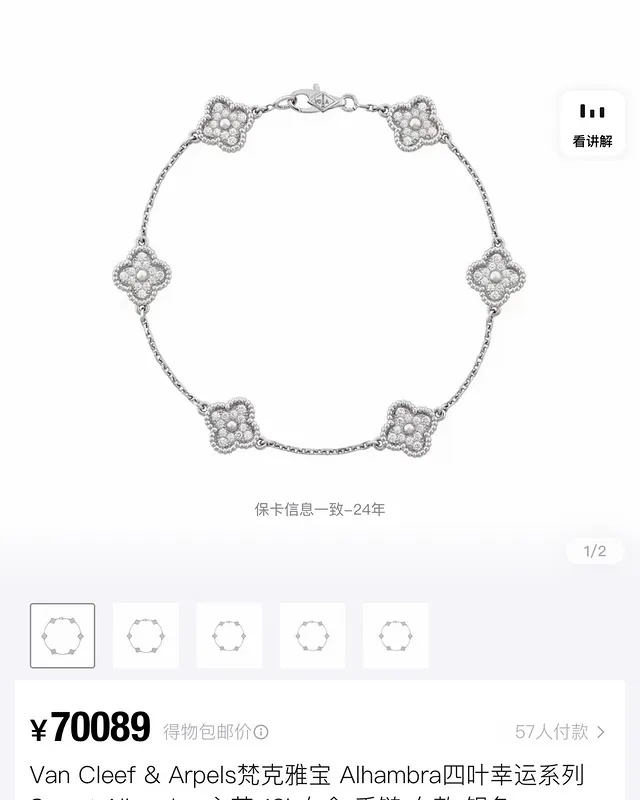Open the 看讲解 explanation button
640x800 pixels.
(x=592, y=124)
